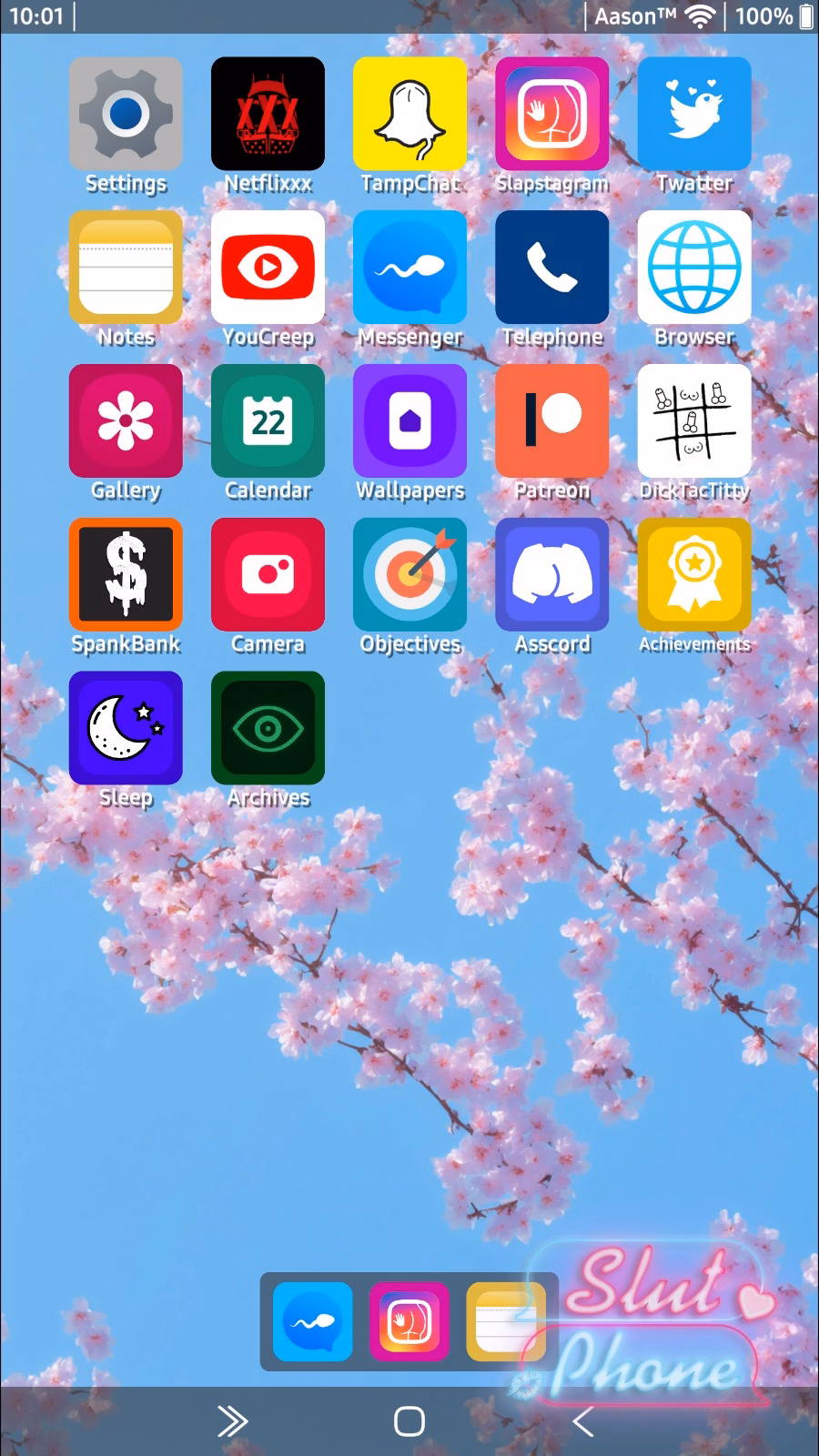Open the Archives app

click(268, 729)
